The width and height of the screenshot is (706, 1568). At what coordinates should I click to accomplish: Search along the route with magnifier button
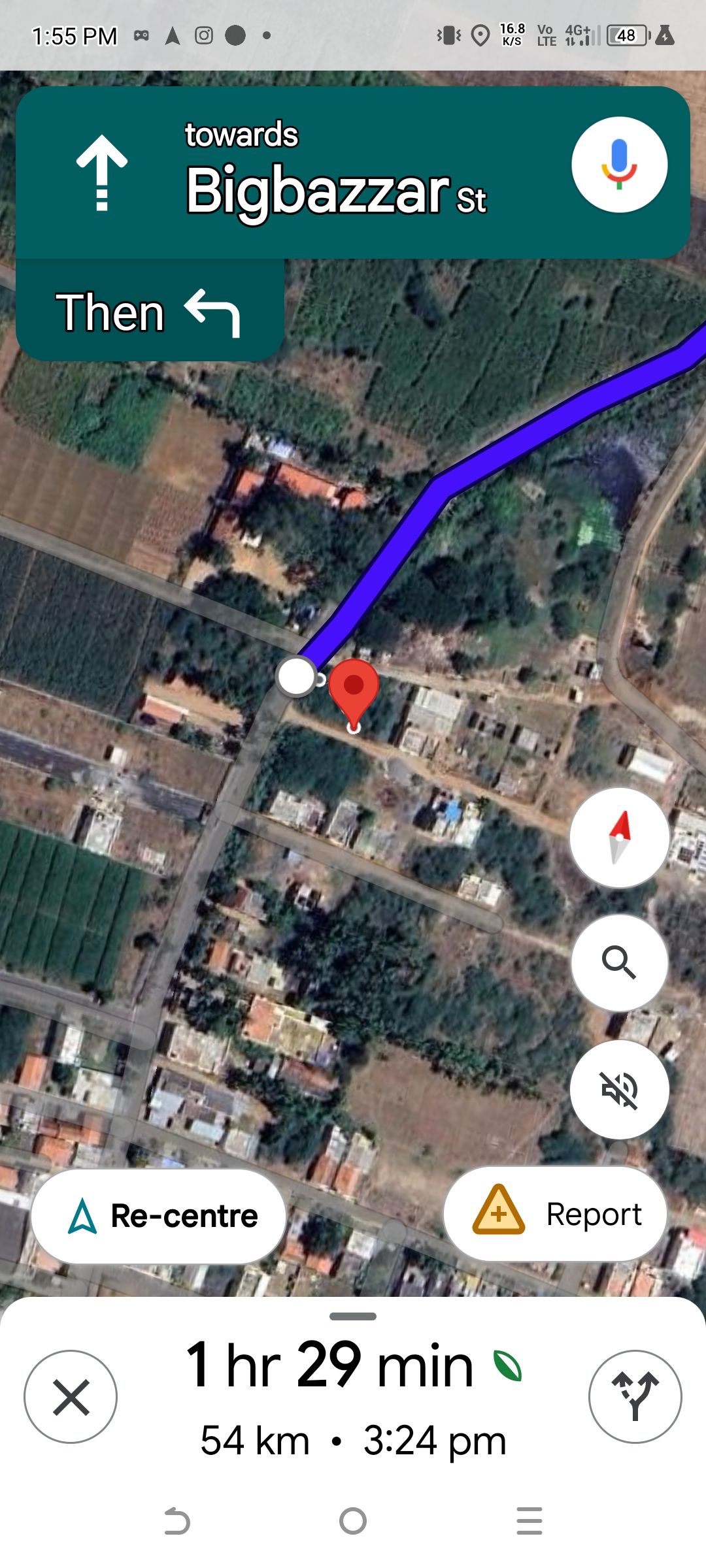coord(619,962)
